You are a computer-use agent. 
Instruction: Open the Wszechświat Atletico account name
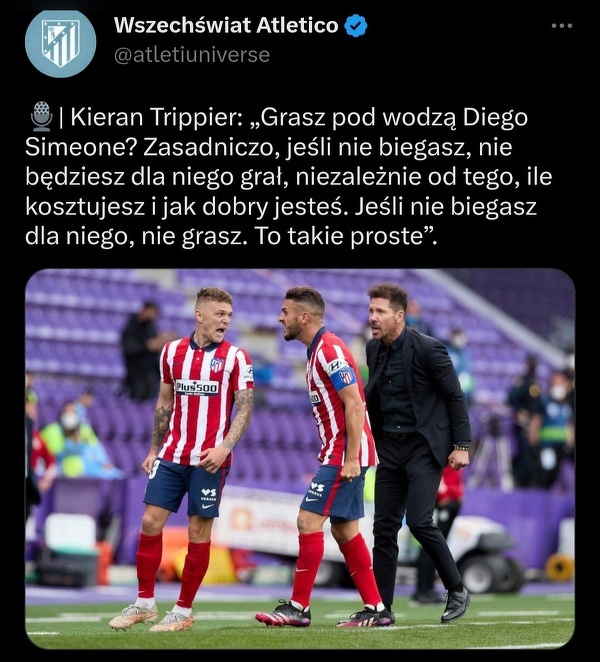coord(226,26)
